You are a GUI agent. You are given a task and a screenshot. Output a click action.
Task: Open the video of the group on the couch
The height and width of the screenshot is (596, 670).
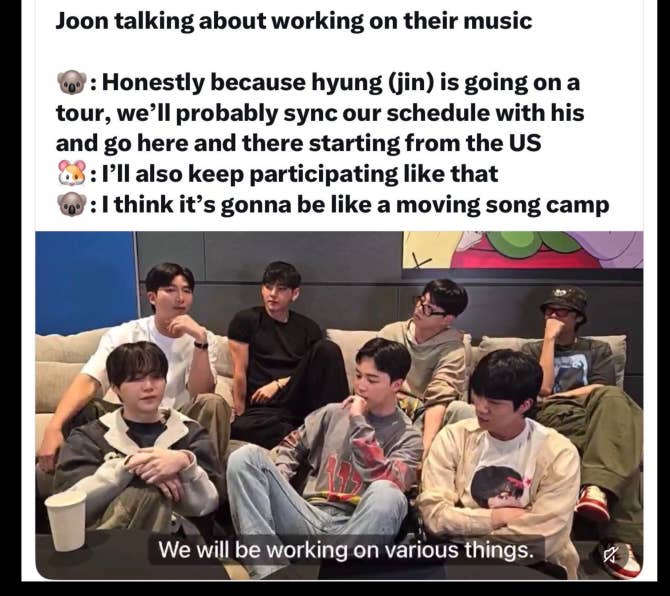[x=338, y=400]
